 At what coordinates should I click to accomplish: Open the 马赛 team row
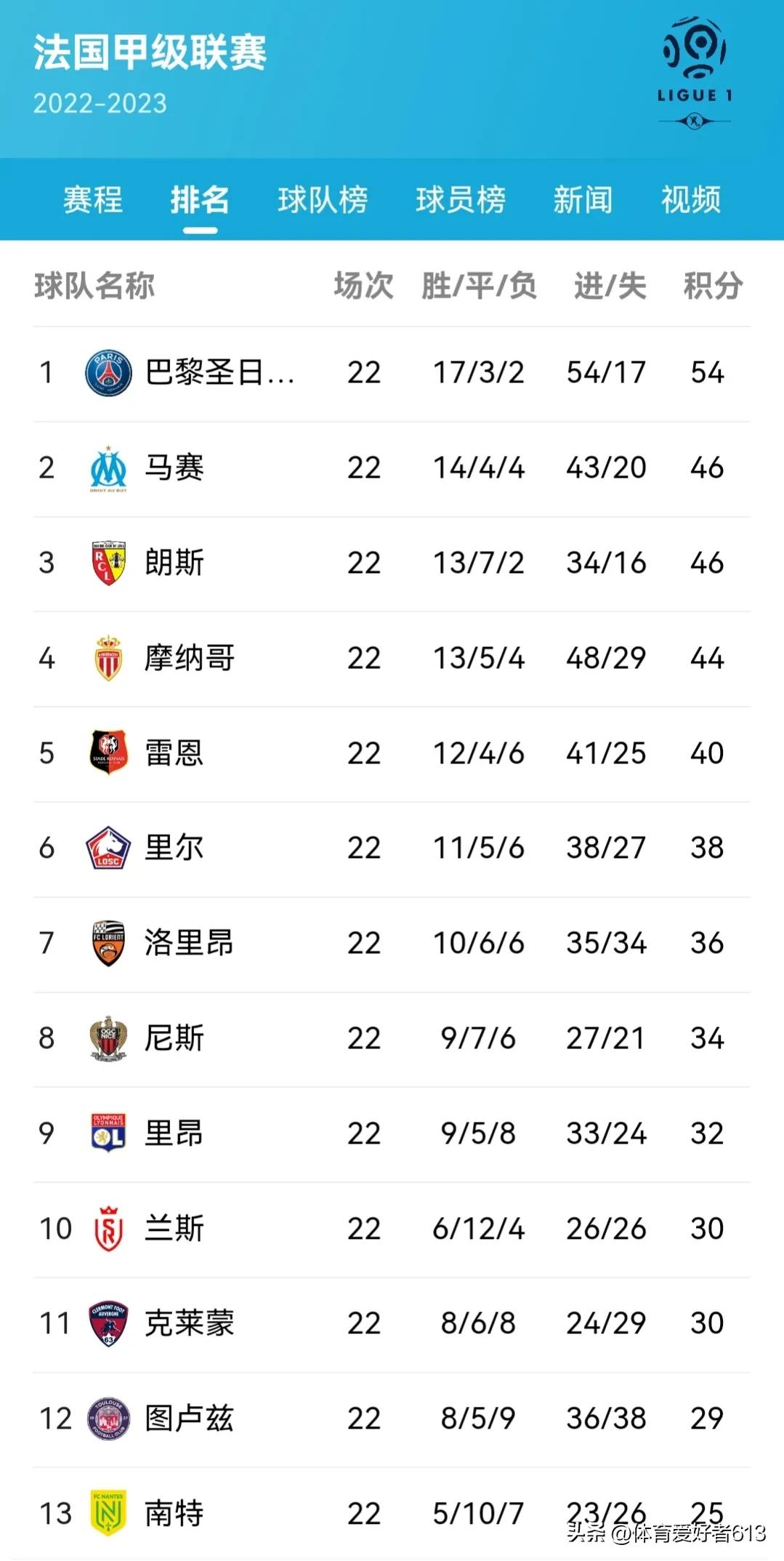(174, 468)
